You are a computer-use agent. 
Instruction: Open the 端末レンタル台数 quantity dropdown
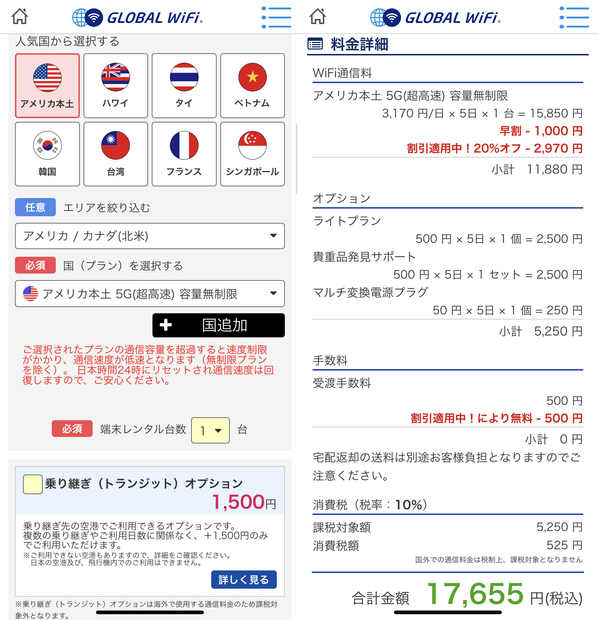[210, 430]
